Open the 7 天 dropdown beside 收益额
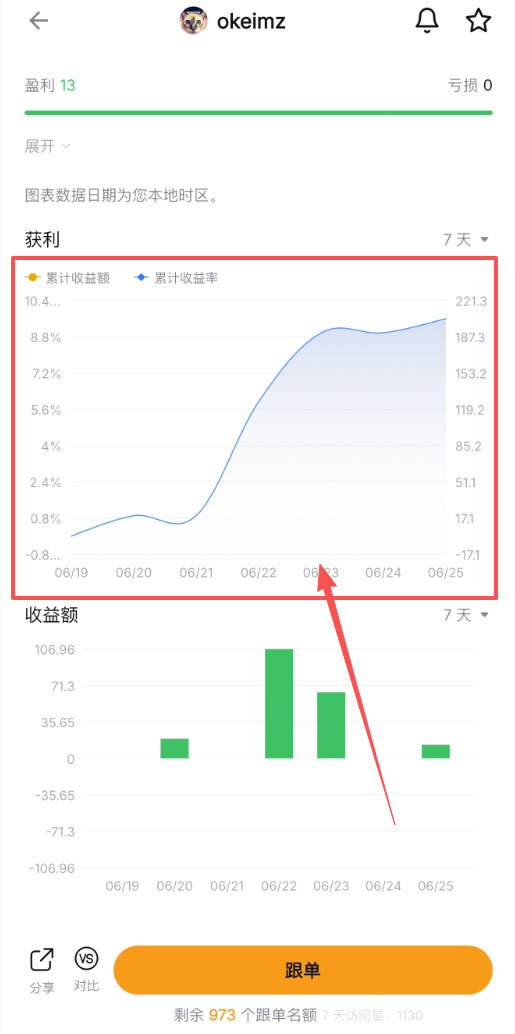This screenshot has height=1034, width=515. pos(466,615)
